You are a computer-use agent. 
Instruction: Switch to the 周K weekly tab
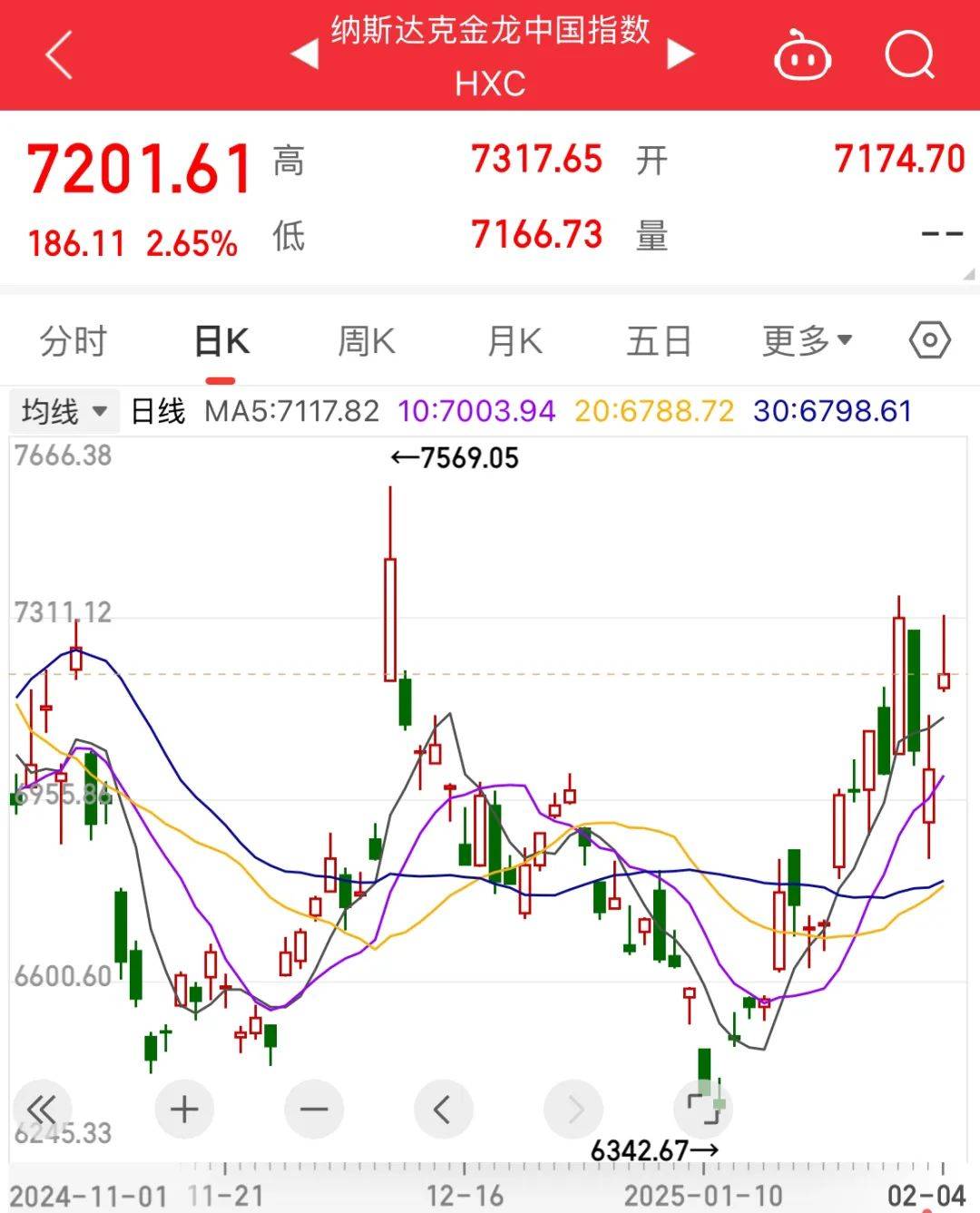click(364, 340)
